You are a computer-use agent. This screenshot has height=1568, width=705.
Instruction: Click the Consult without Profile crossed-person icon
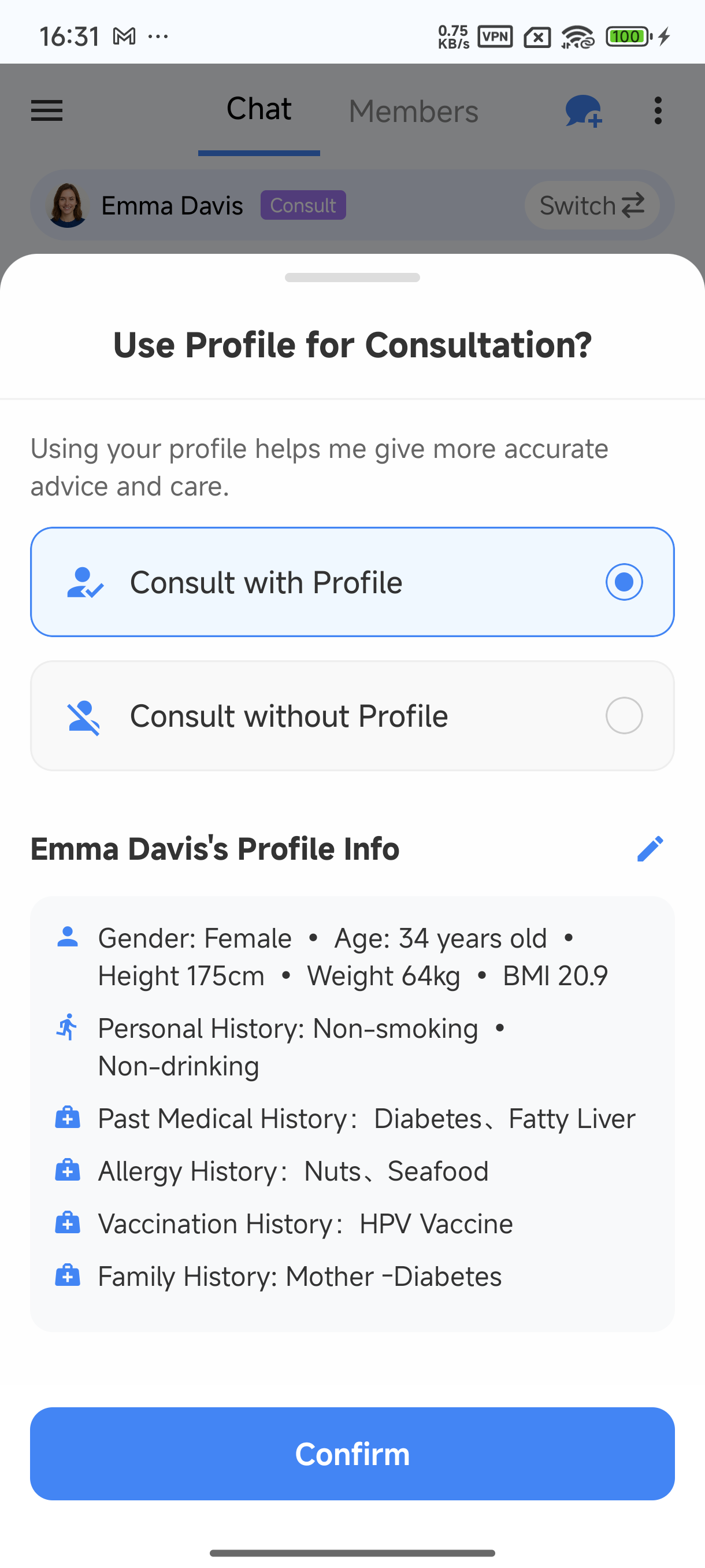coord(84,716)
